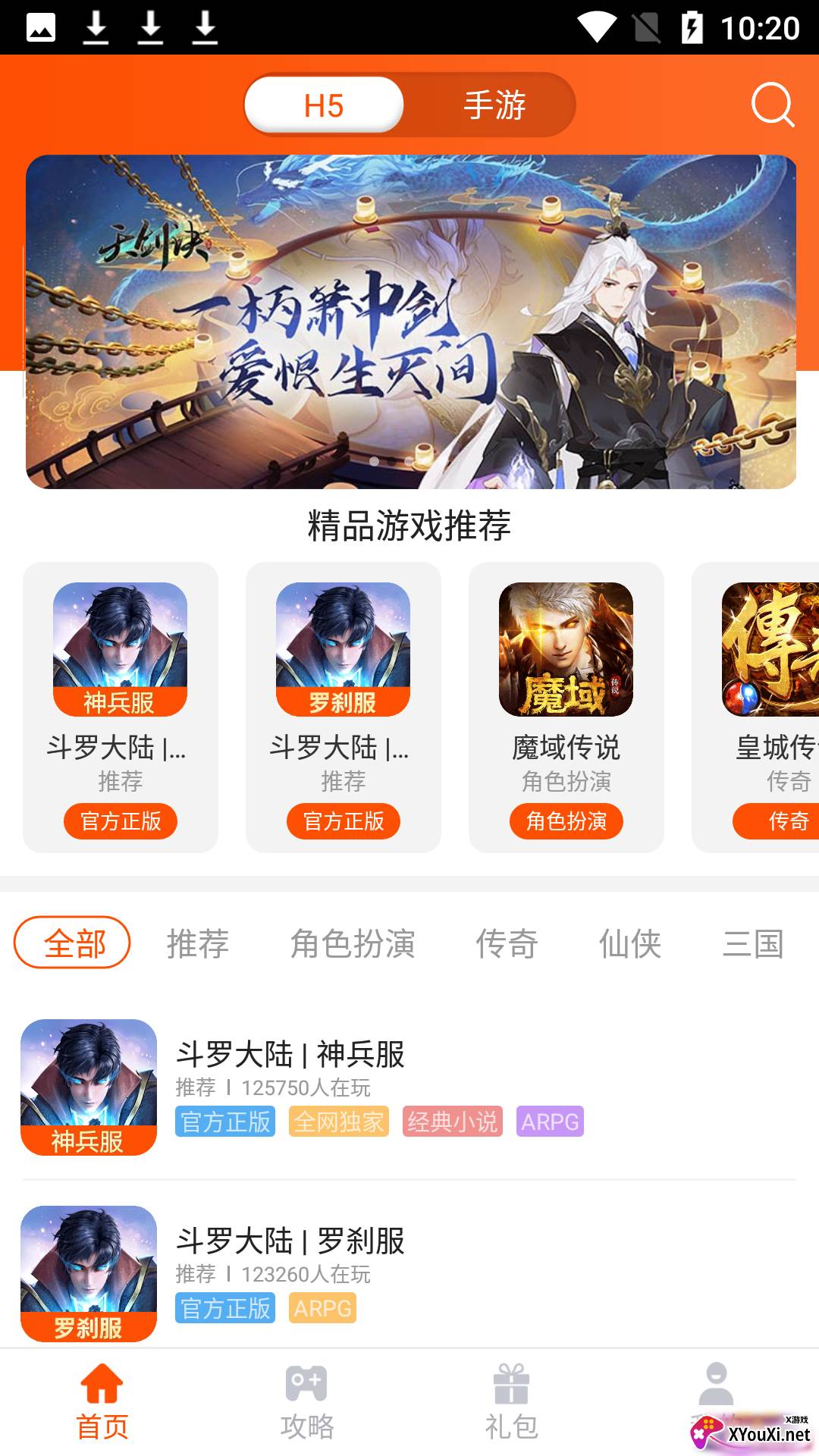
Task: Switch to the 礼包 tab
Action: tap(512, 1401)
